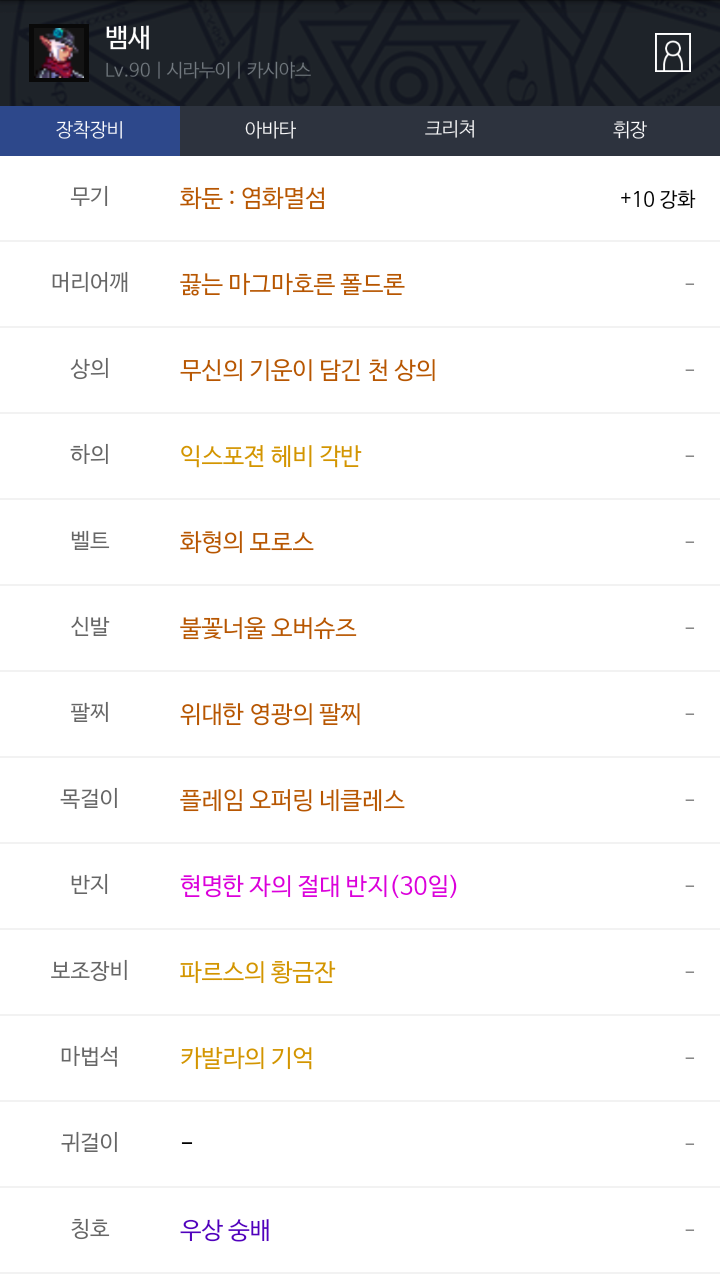The width and height of the screenshot is (720, 1280).
Task: Tap the 뱀새 character avatar
Action: (59, 53)
